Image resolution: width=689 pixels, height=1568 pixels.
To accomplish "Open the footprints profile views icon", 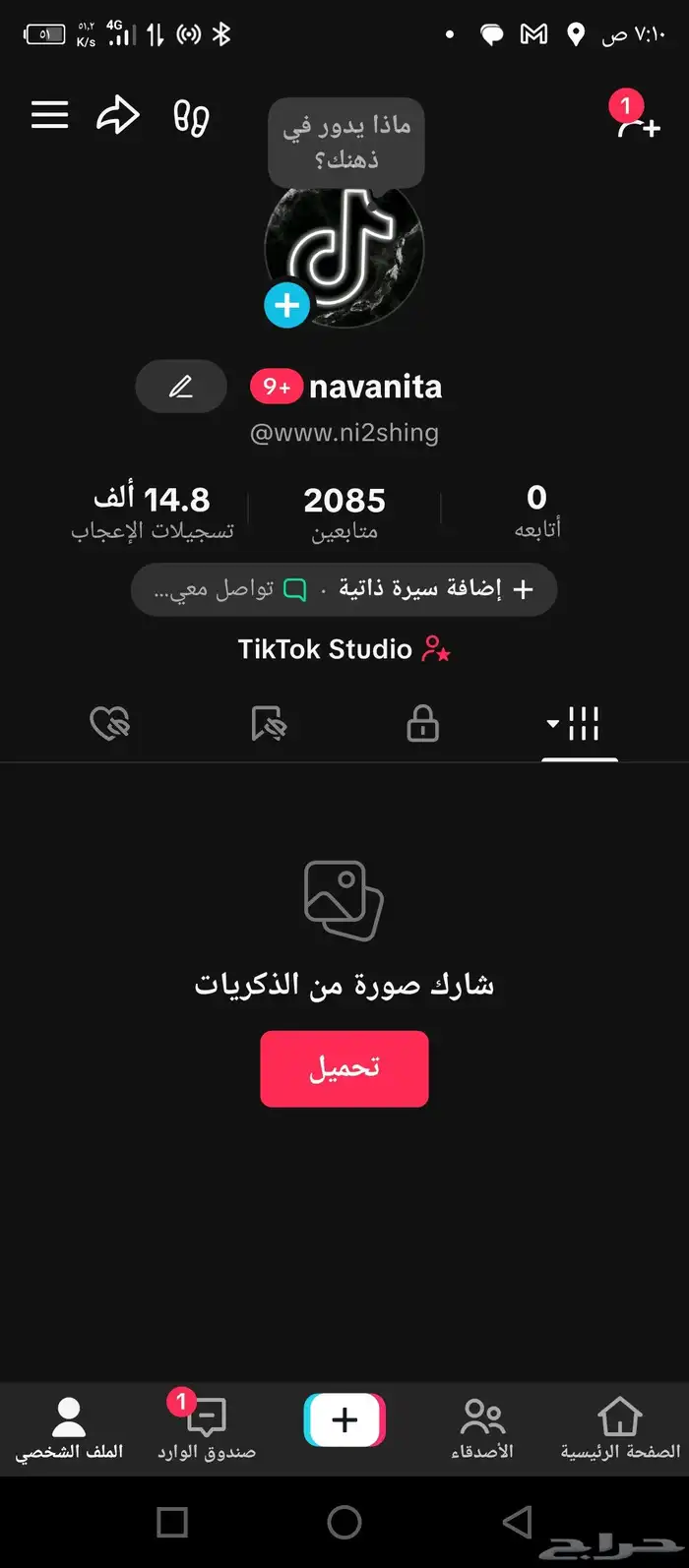I will point(191,117).
